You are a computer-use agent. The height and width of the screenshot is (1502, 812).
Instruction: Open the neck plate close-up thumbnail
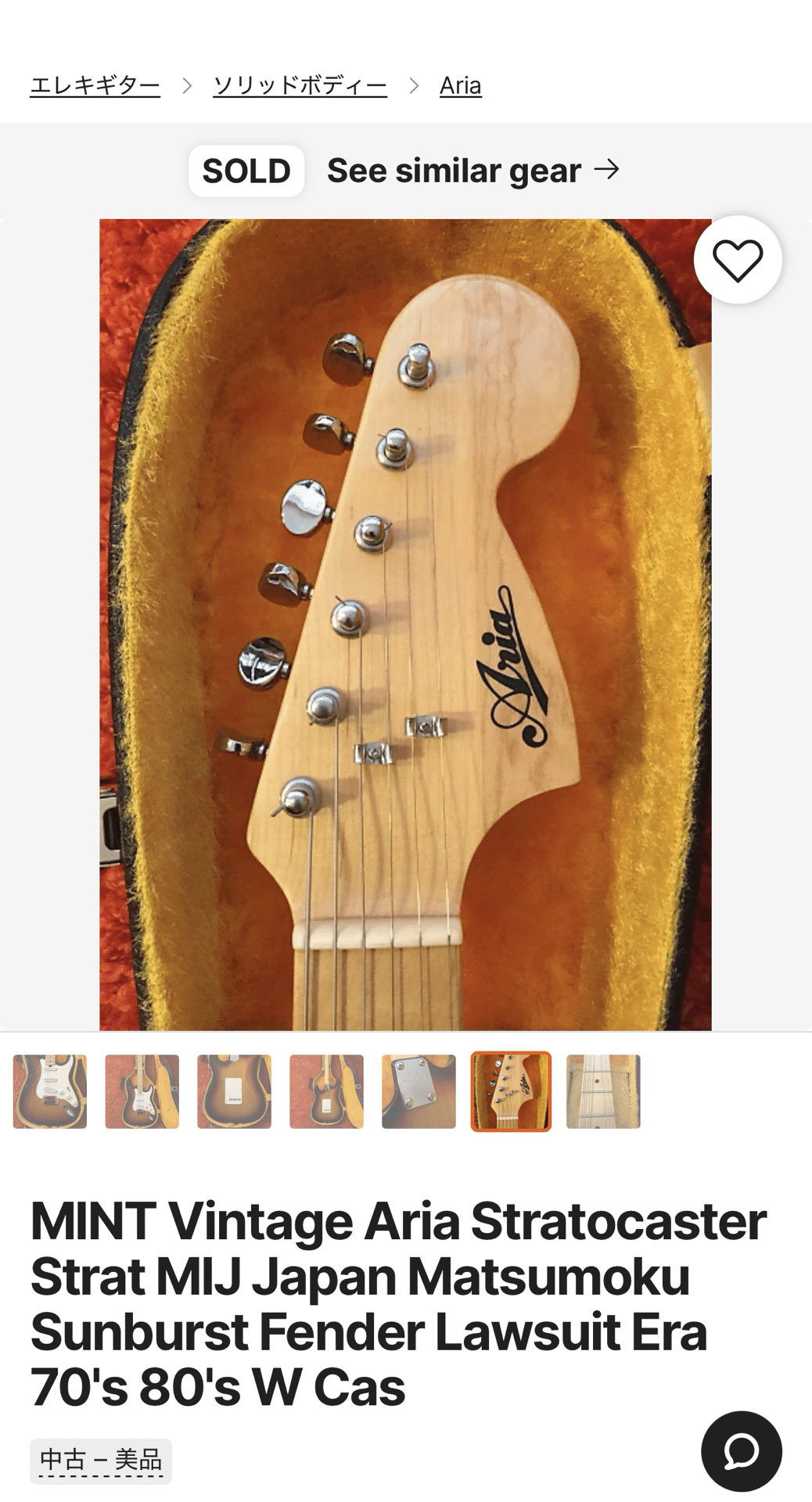click(x=419, y=1091)
